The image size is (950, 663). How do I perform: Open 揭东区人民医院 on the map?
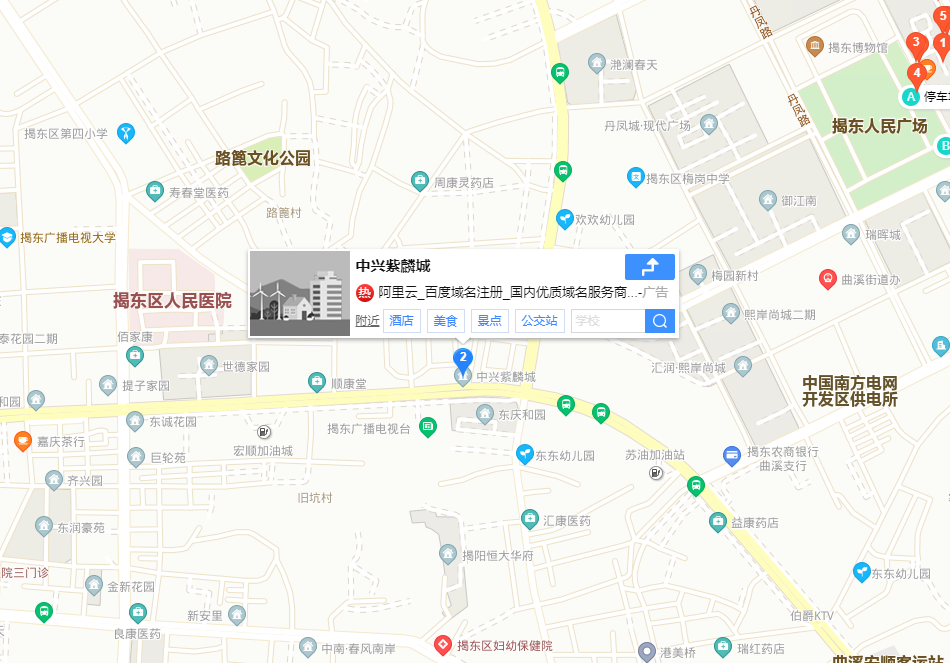pyautogui.click(x=172, y=300)
